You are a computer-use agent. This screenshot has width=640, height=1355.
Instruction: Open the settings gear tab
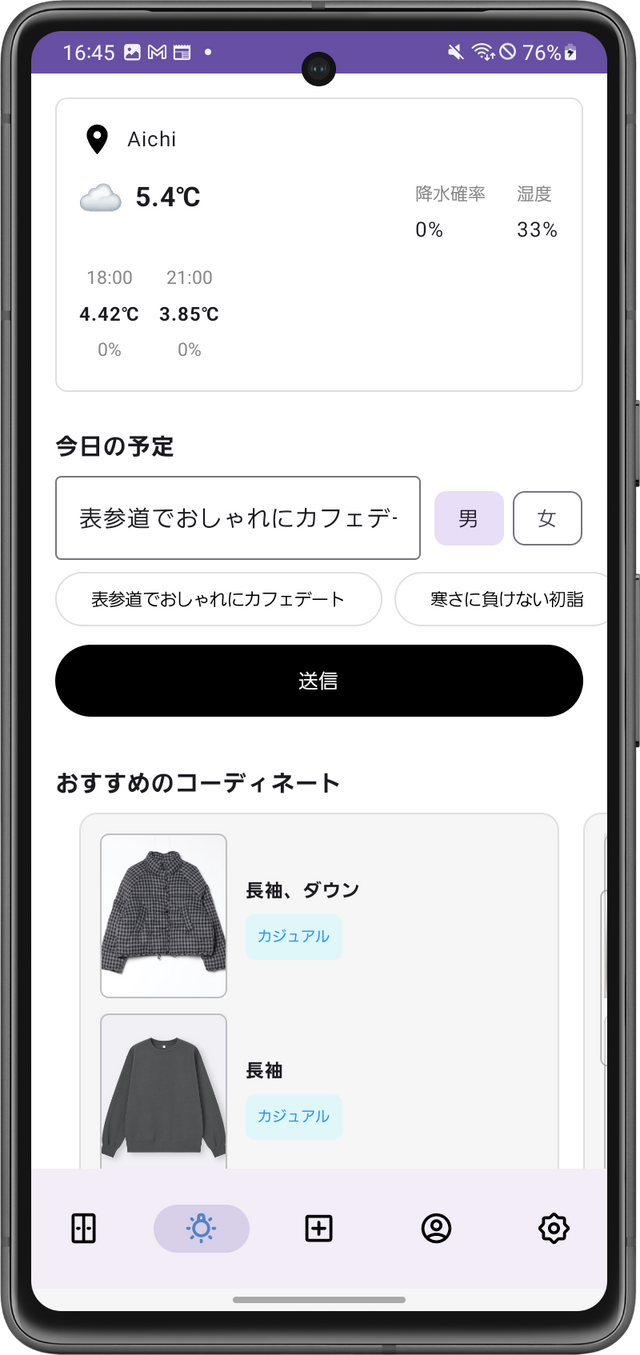[553, 1228]
